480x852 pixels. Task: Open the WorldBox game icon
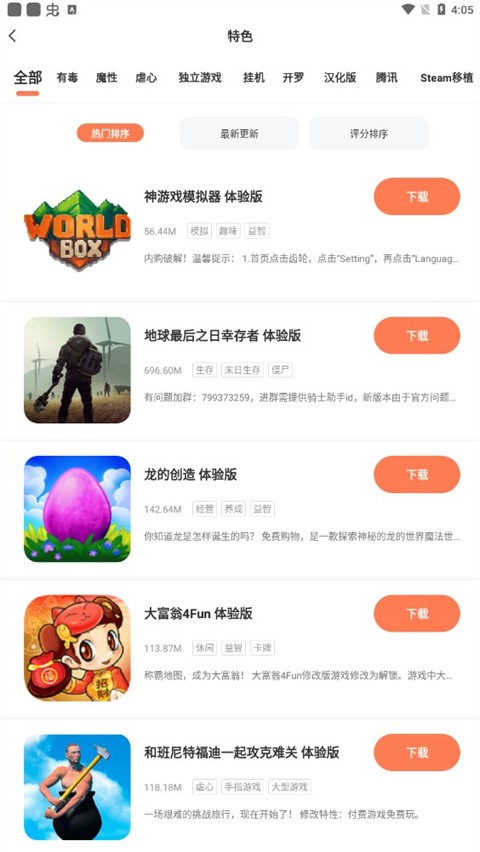[77, 230]
